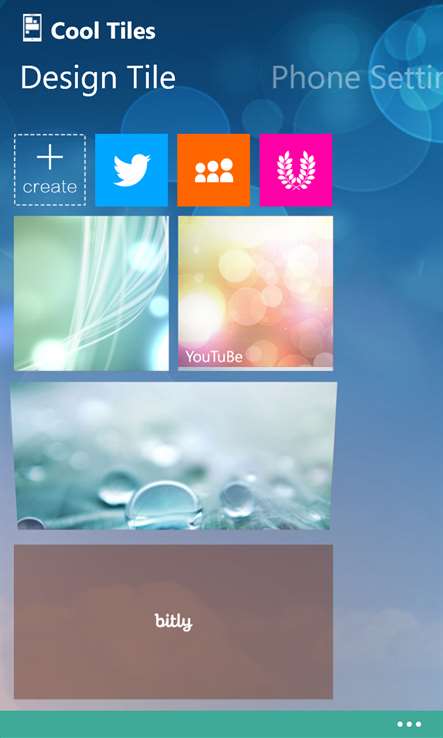Expand the app bar ellipsis menu
443x738 pixels.
(x=409, y=724)
